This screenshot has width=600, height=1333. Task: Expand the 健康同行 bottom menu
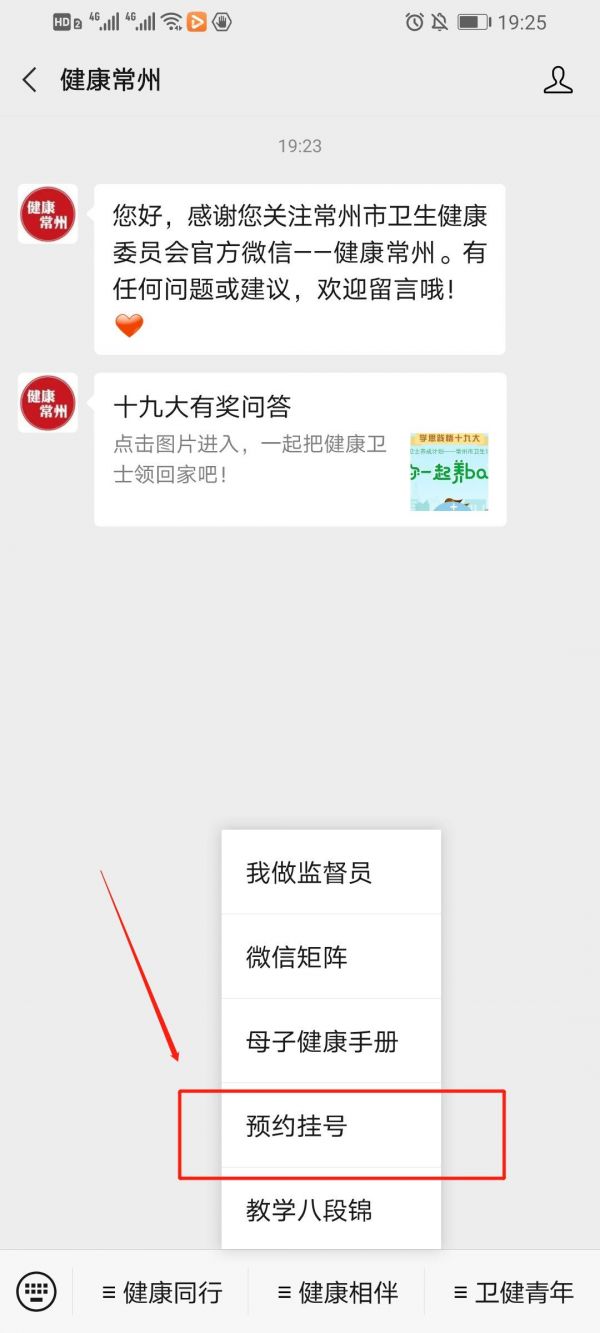point(161,1292)
